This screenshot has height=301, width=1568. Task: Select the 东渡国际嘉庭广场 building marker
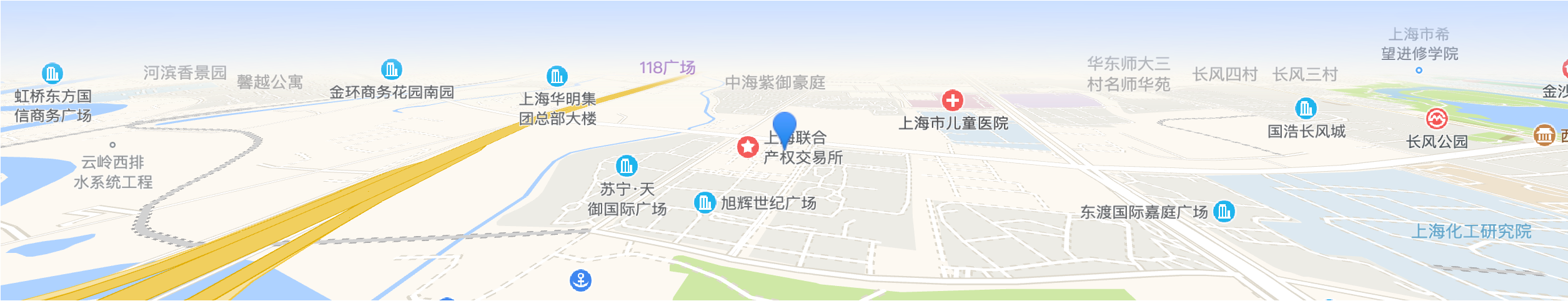1223,212
